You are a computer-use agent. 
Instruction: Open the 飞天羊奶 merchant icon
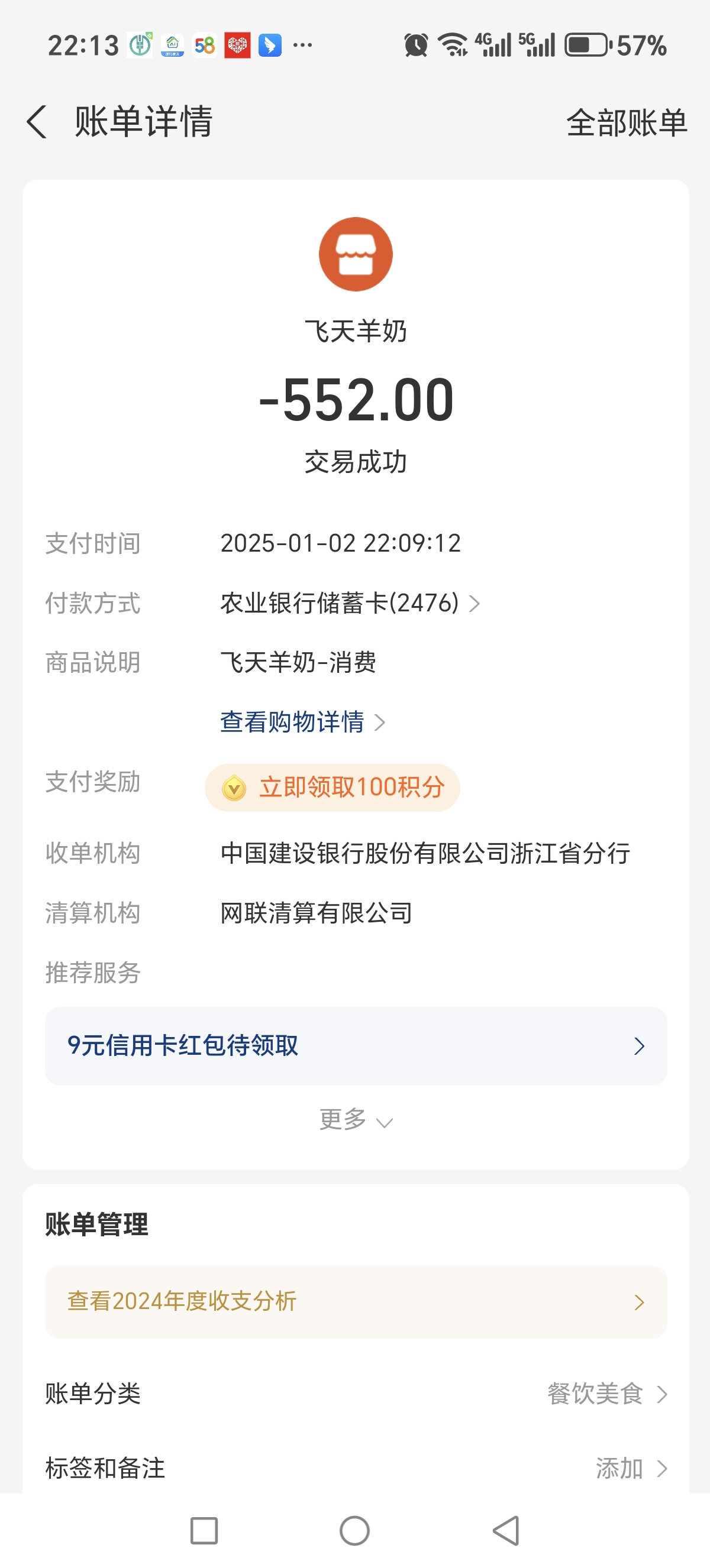356,254
